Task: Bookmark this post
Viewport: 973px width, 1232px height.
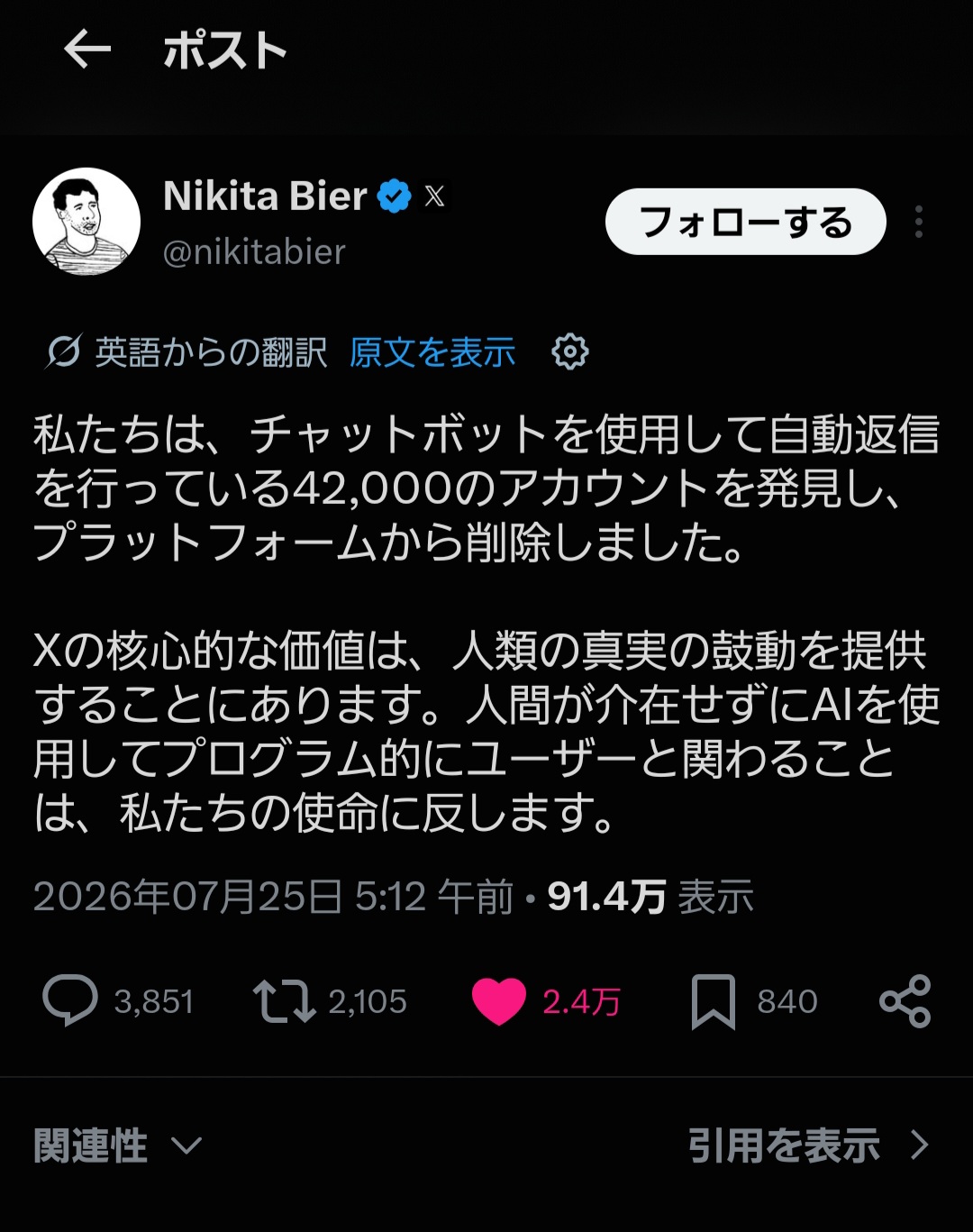Action: 714,1001
